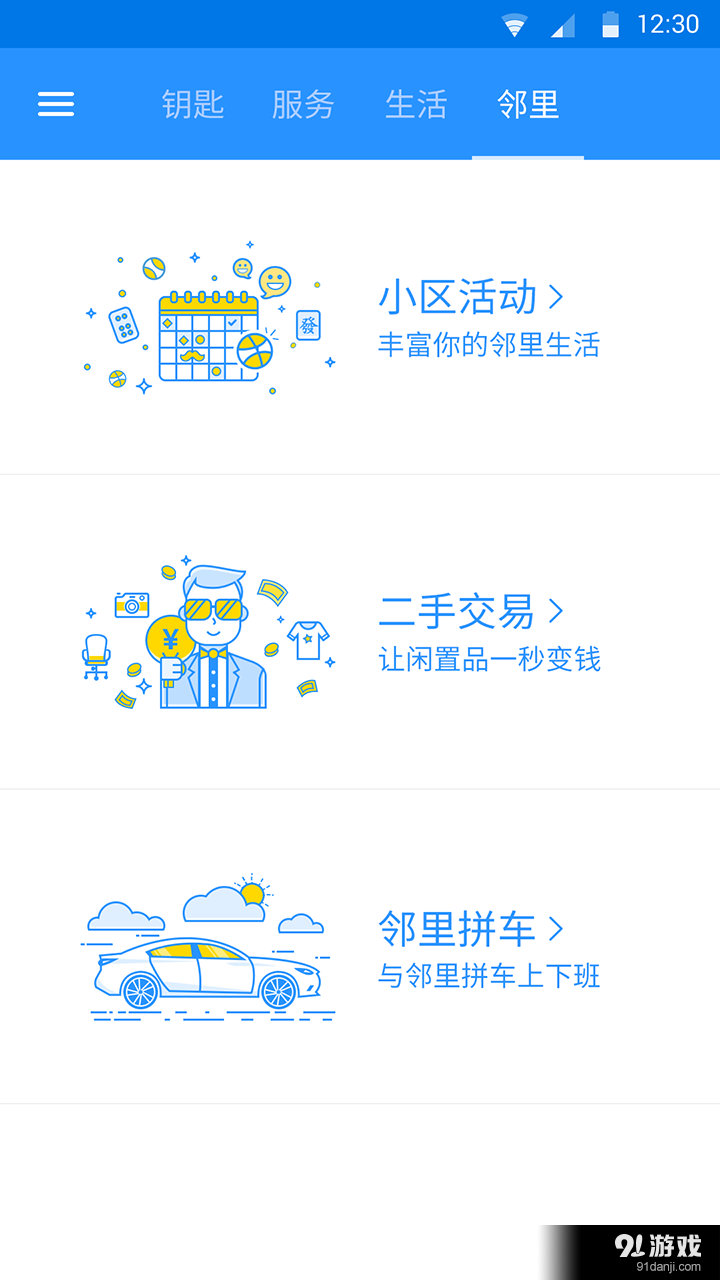Switch to the 服务 tab
The height and width of the screenshot is (1280, 720).
pyautogui.click(x=302, y=104)
